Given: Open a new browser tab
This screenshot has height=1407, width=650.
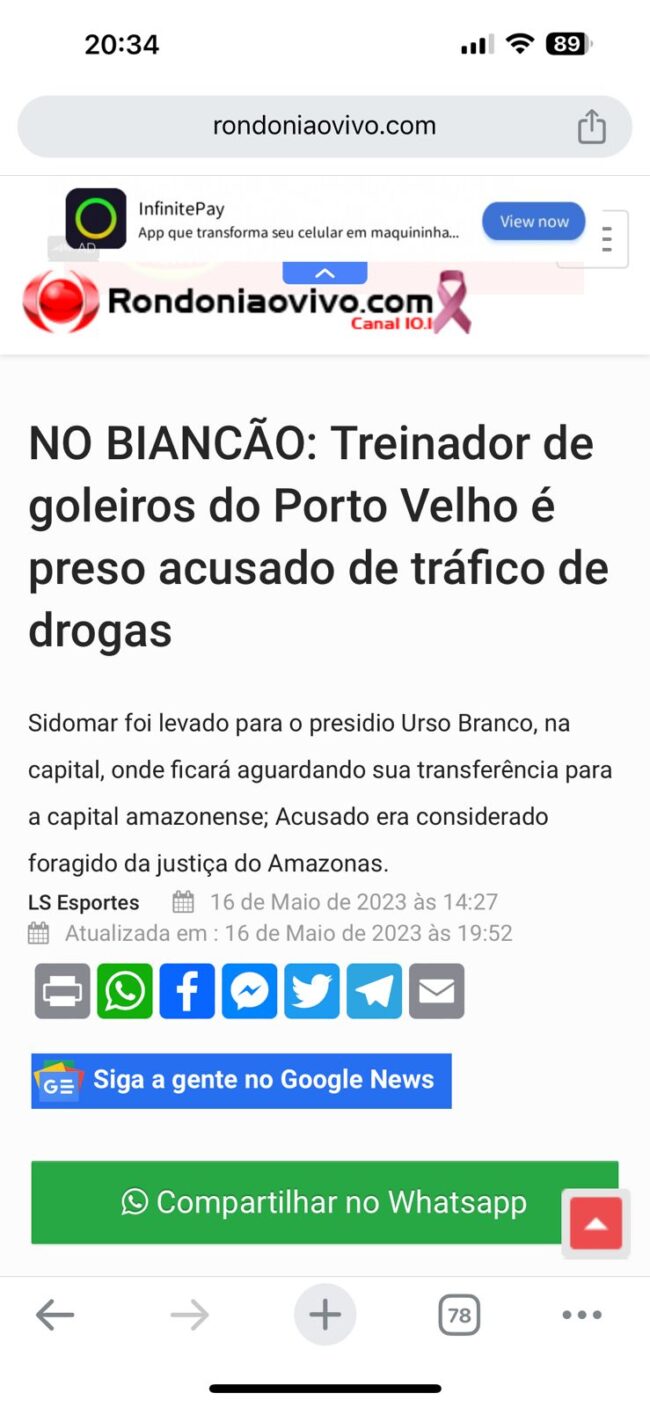Looking at the screenshot, I should point(325,1314).
